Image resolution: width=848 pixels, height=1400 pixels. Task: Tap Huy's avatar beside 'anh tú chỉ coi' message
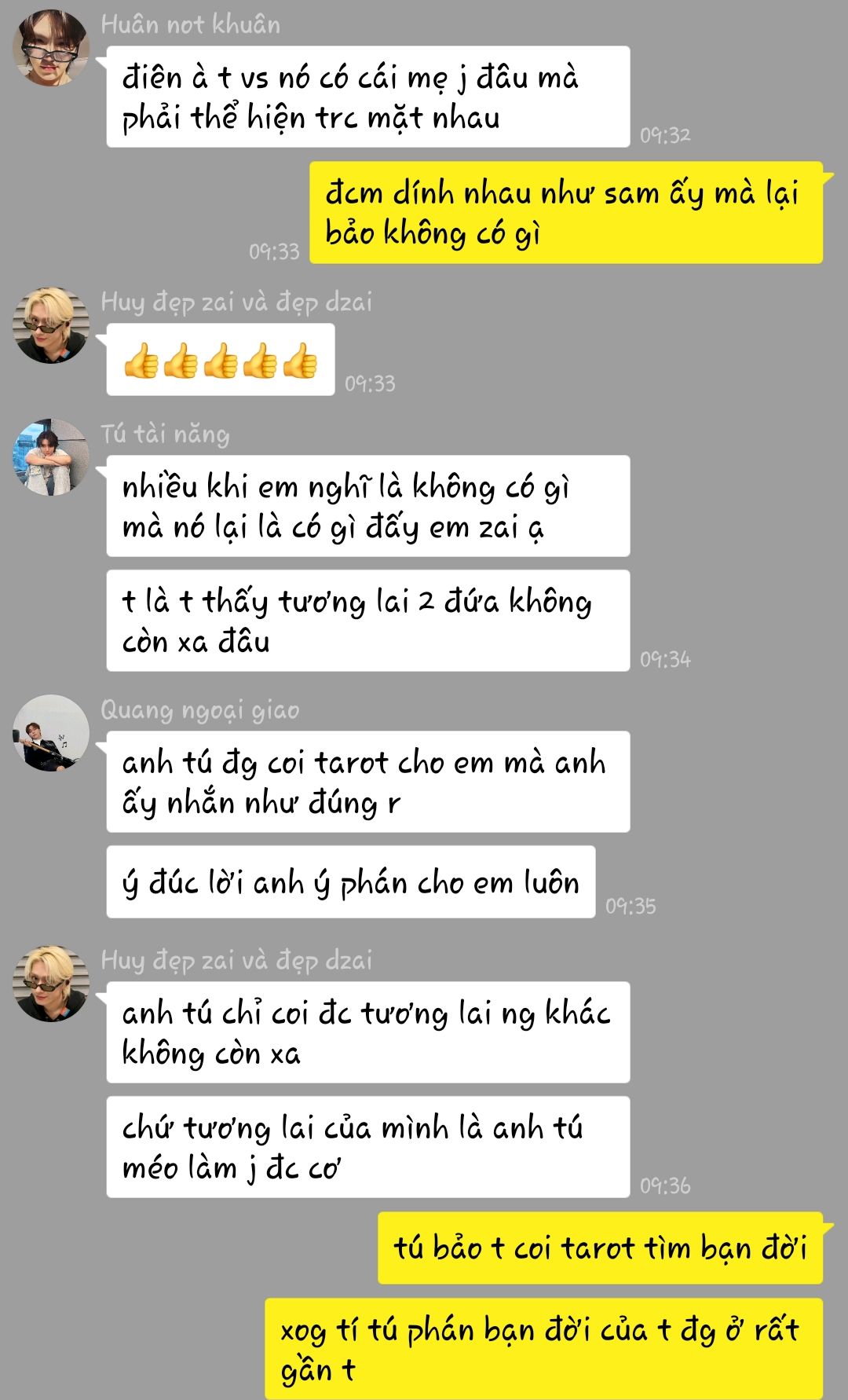click(x=51, y=984)
